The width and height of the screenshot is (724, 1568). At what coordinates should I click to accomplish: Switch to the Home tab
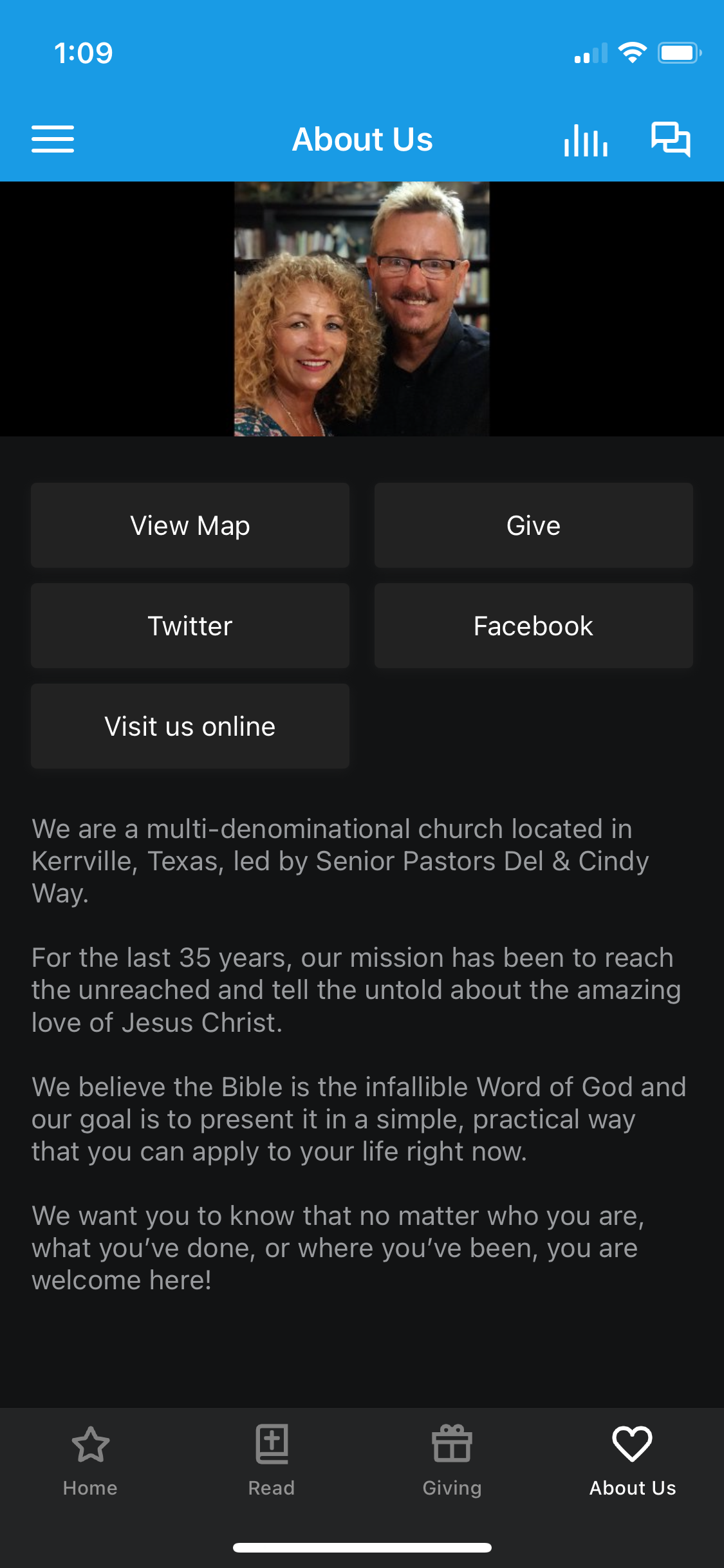coord(90,1460)
